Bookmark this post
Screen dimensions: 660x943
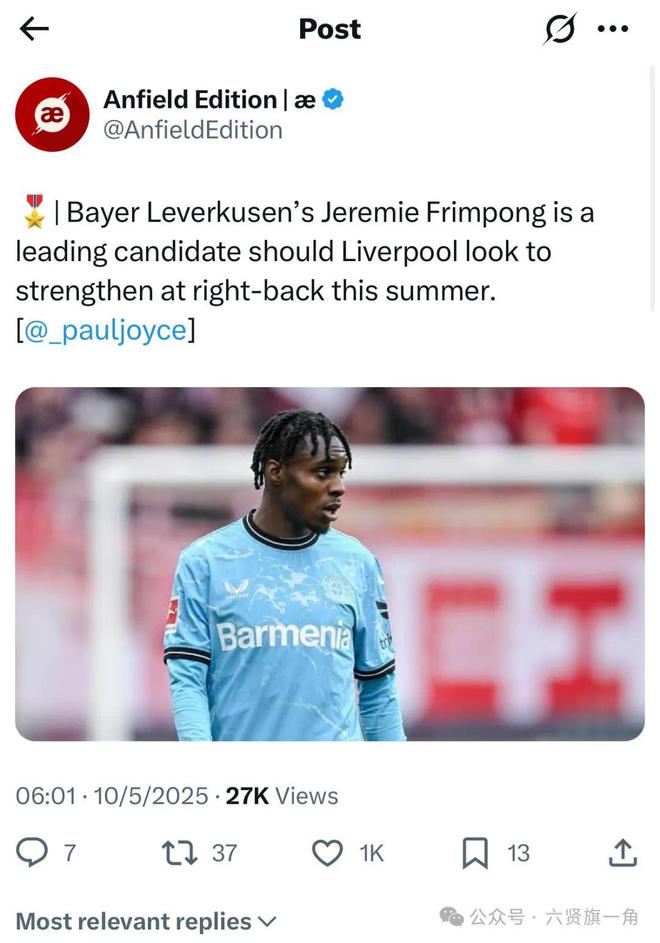click(474, 852)
